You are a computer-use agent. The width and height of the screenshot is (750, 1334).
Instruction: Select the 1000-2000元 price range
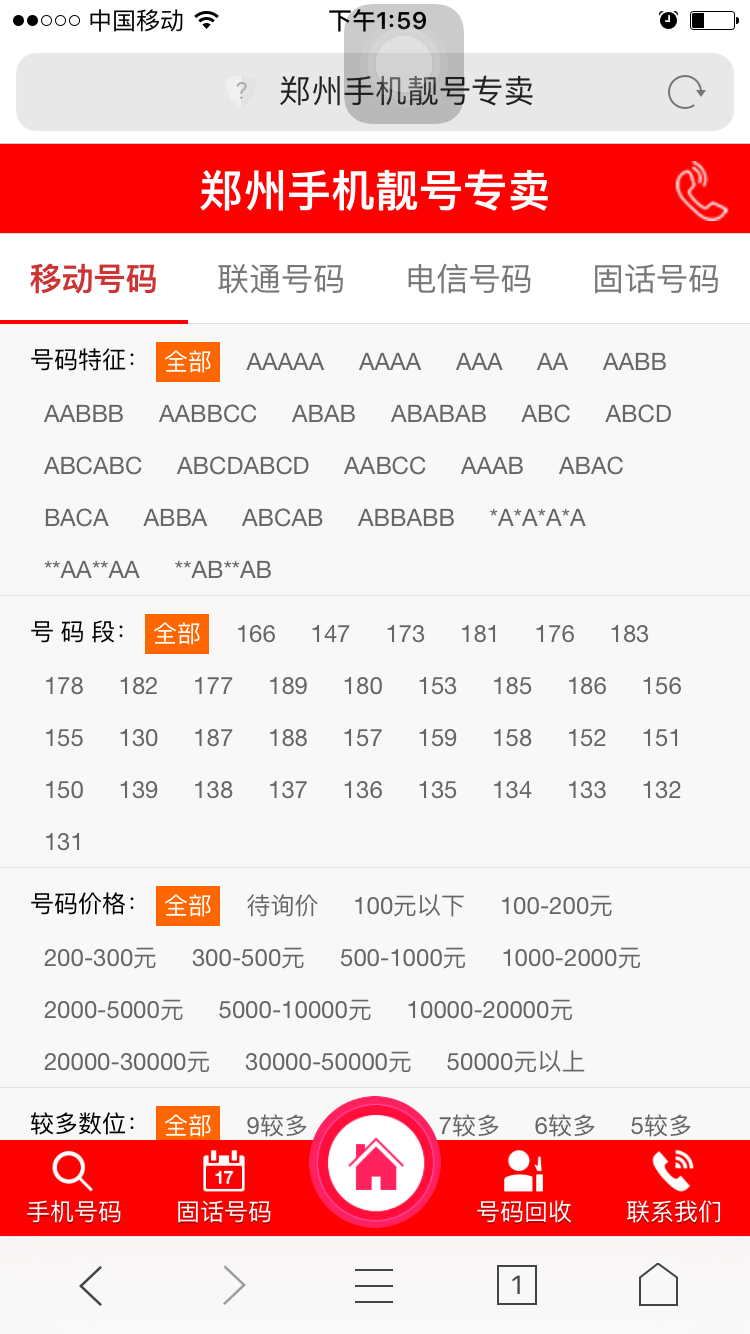click(x=571, y=958)
